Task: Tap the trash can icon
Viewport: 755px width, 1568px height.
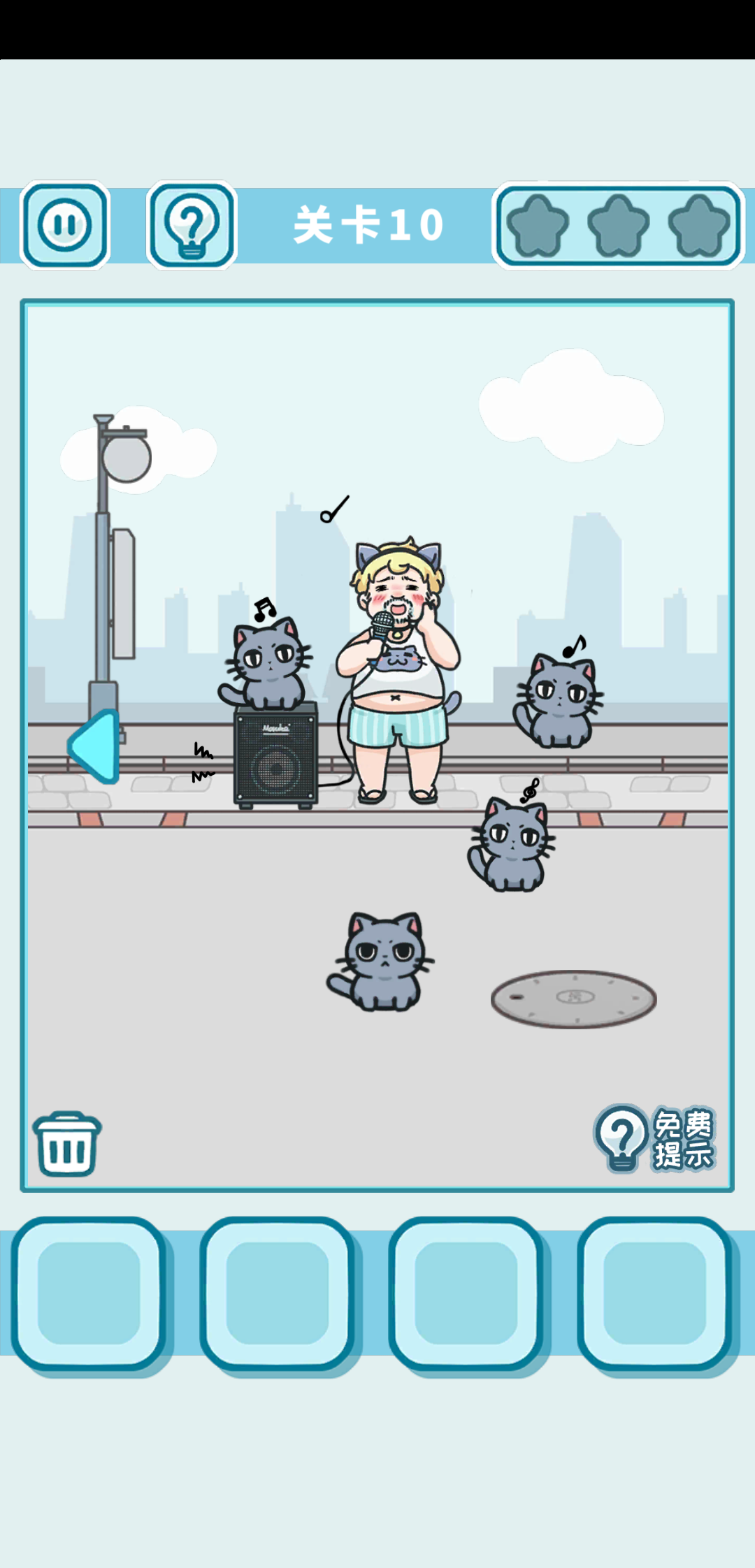Action: (67, 1144)
